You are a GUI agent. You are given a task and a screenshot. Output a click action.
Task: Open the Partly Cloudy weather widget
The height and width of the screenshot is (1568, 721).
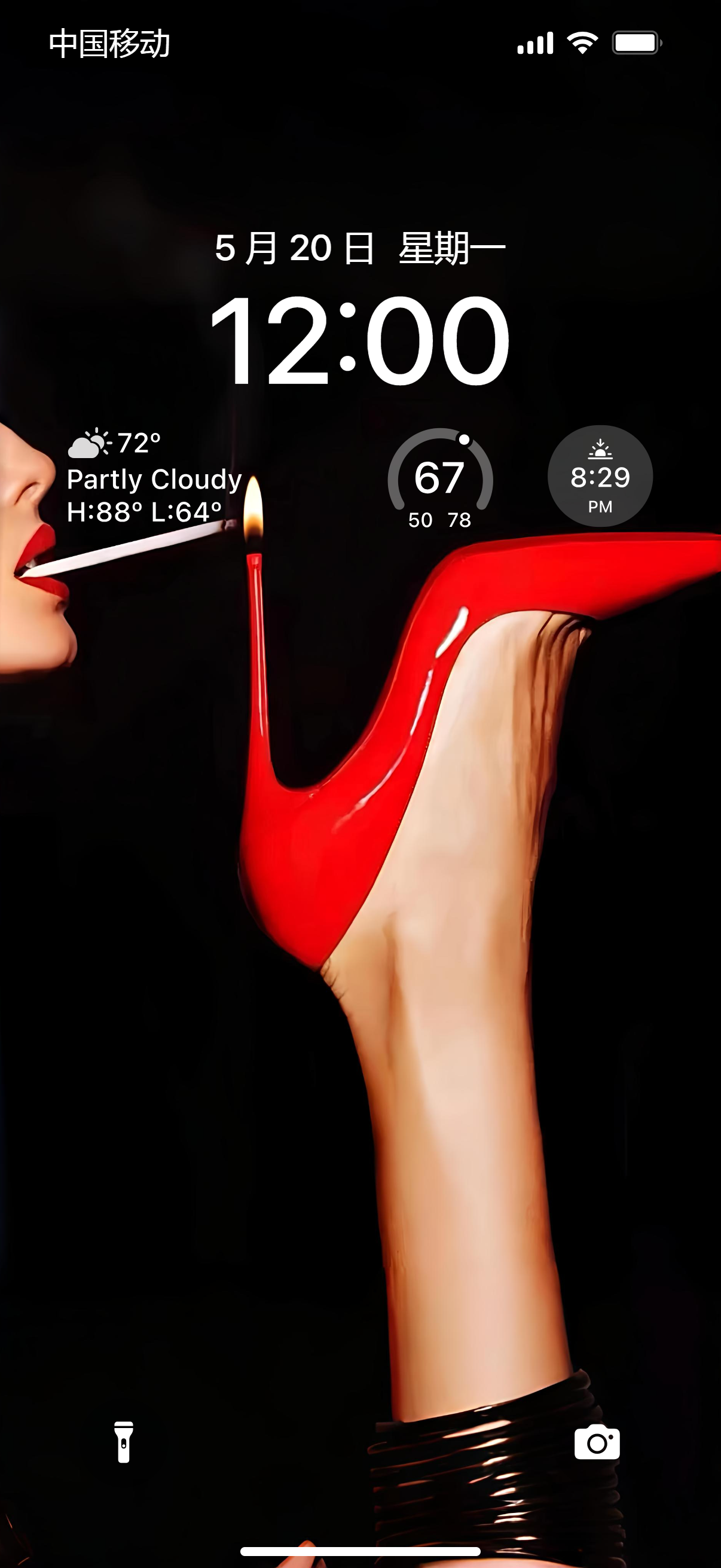pos(155,477)
